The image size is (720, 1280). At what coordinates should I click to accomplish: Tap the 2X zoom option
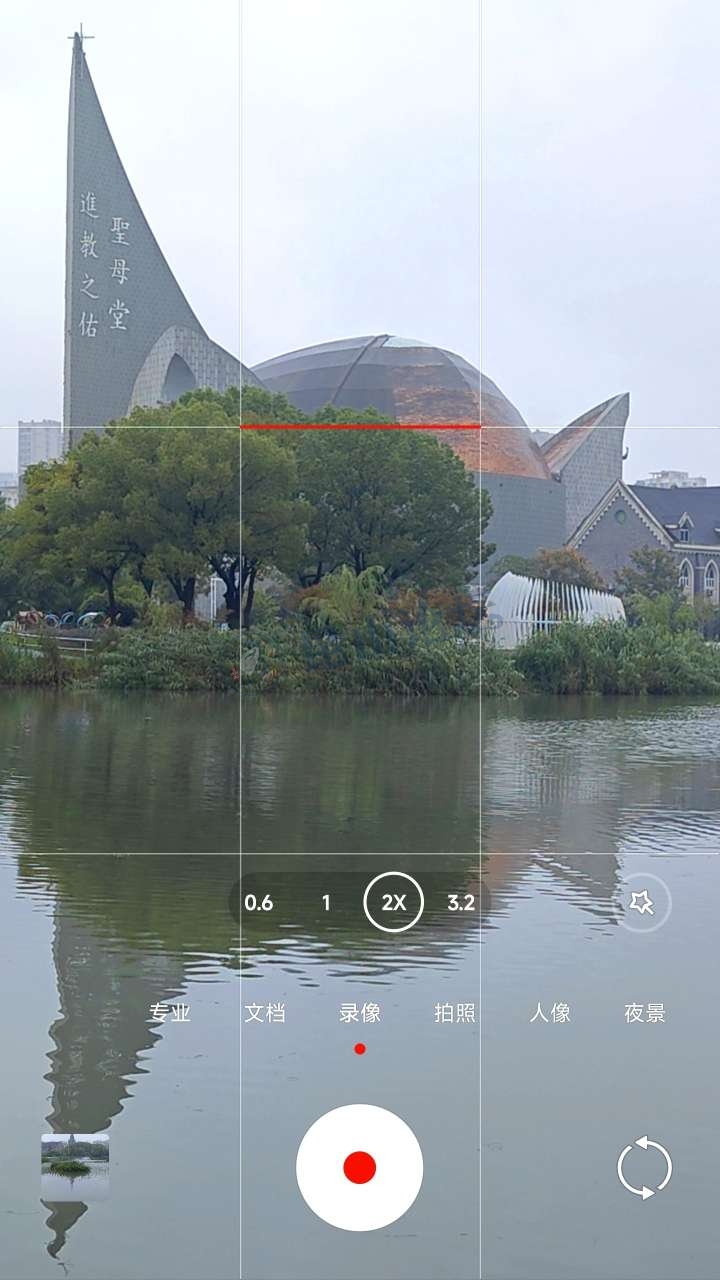click(x=393, y=902)
